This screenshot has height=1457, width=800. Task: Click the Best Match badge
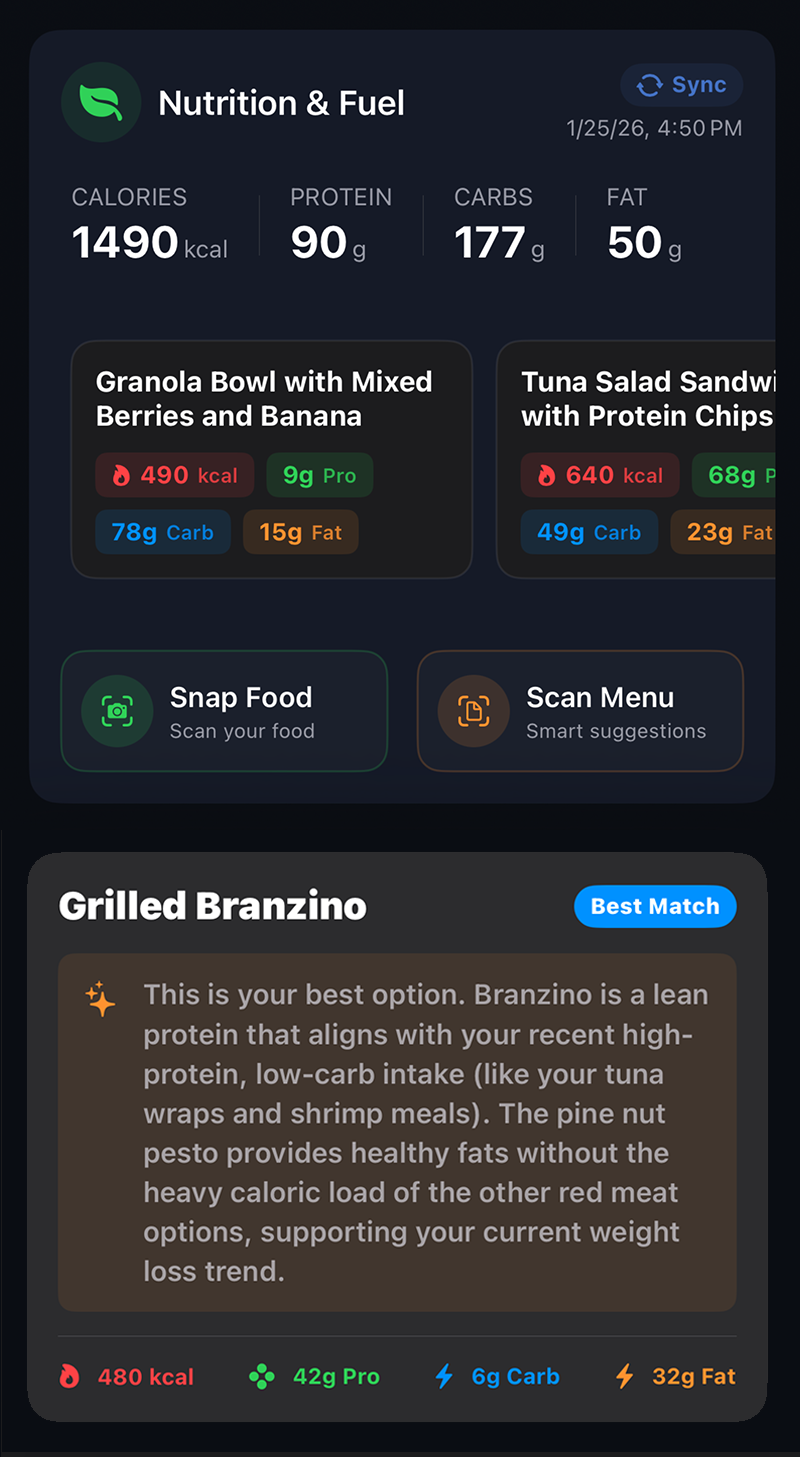tap(655, 906)
